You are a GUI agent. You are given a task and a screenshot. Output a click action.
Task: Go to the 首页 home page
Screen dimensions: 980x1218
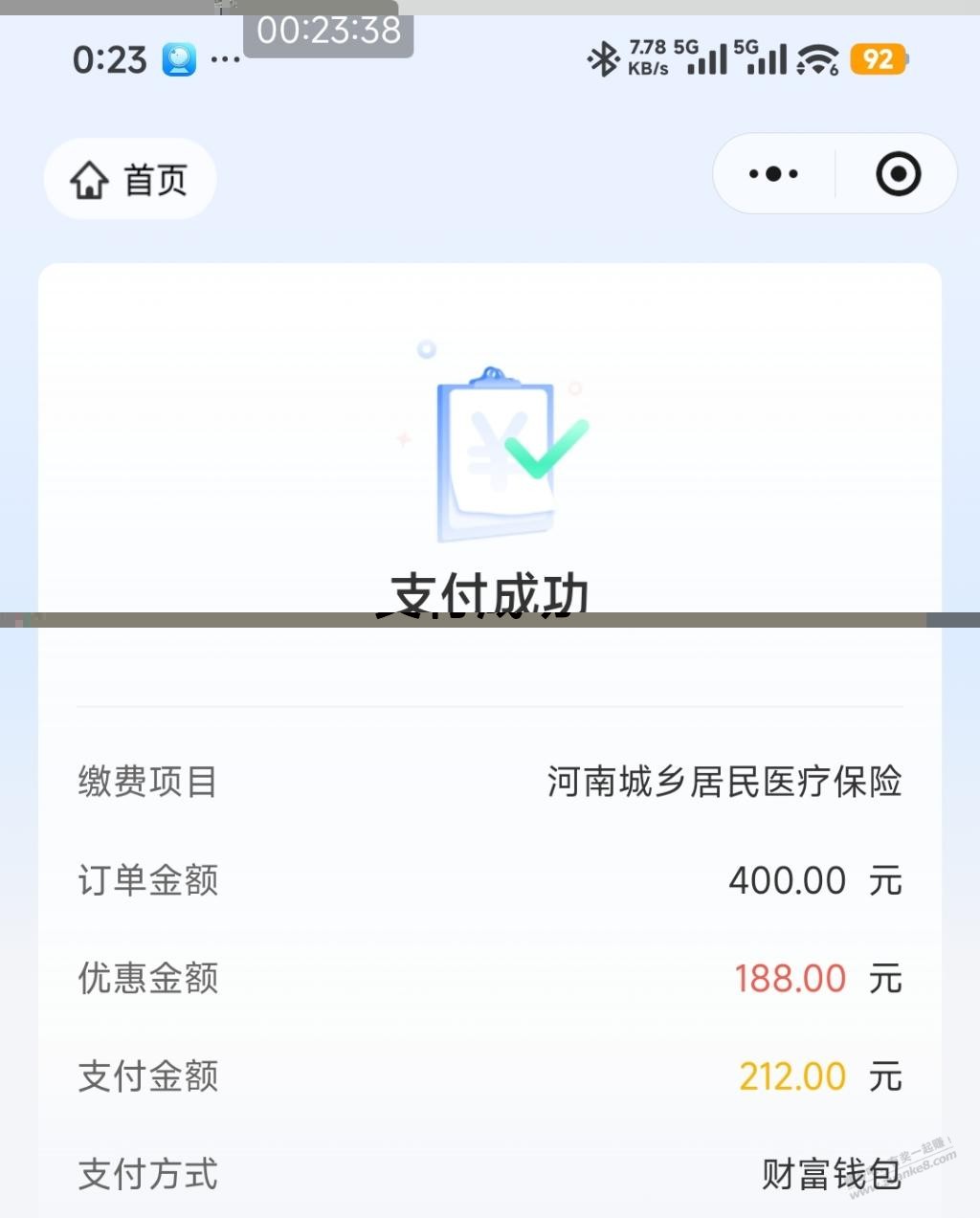(130, 179)
